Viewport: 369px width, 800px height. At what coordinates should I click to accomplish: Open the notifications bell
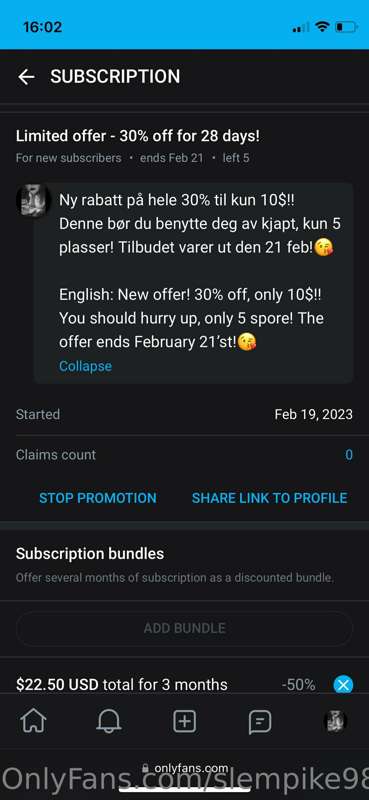pyautogui.click(x=109, y=721)
